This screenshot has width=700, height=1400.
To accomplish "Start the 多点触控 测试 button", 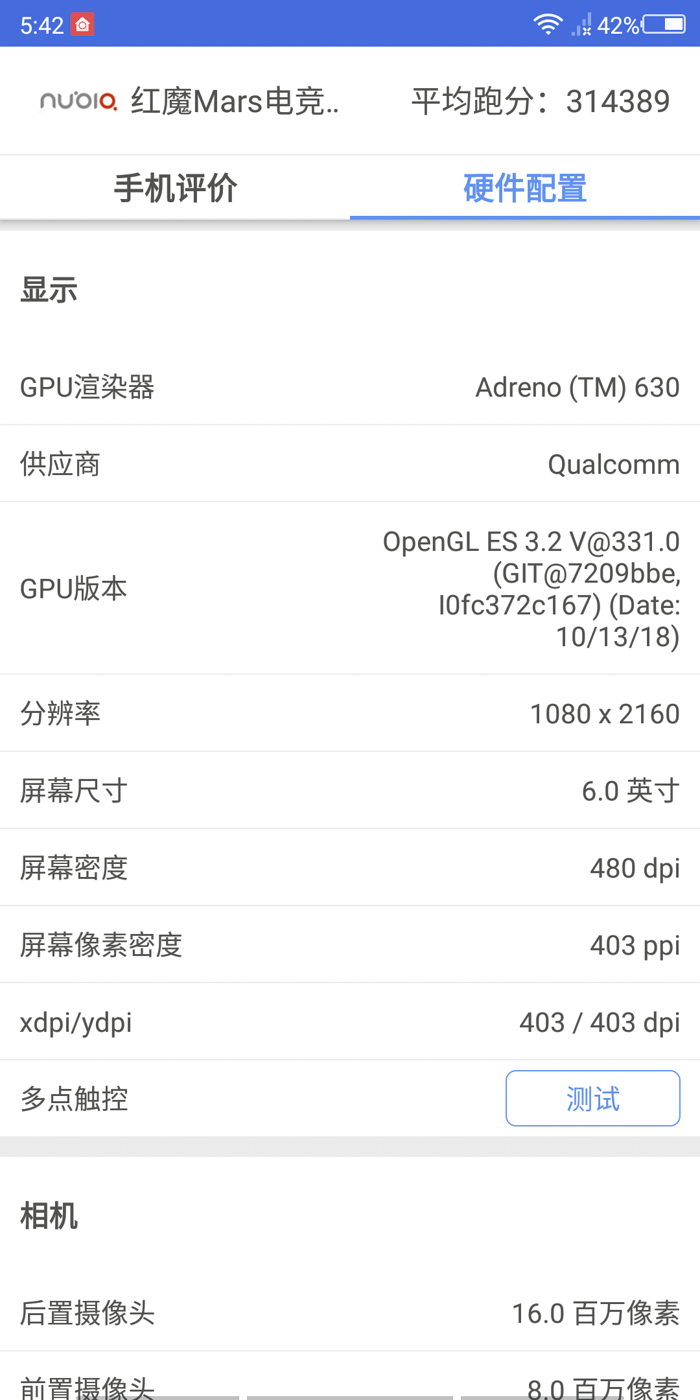I will [x=593, y=1099].
